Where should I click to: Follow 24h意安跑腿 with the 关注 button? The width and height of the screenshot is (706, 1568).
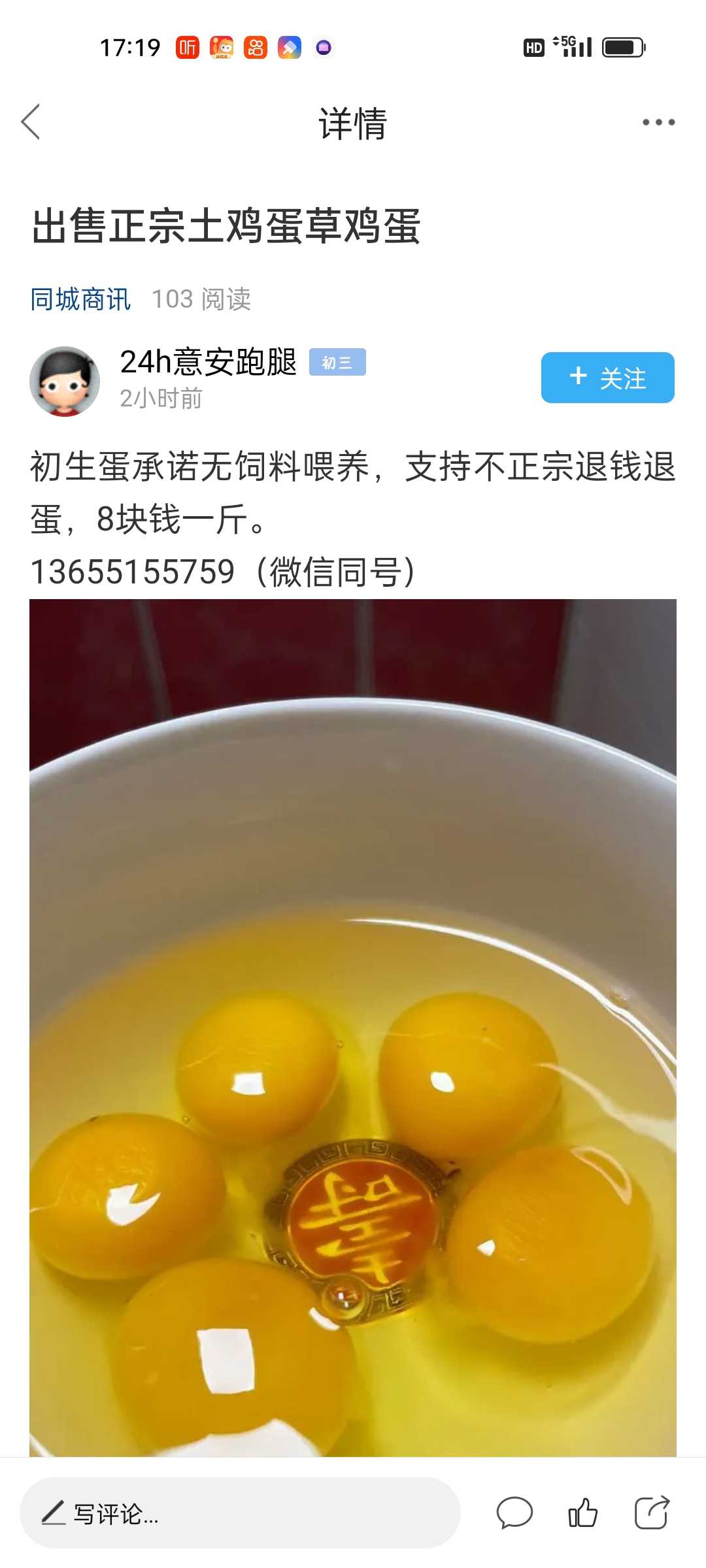[x=607, y=378]
